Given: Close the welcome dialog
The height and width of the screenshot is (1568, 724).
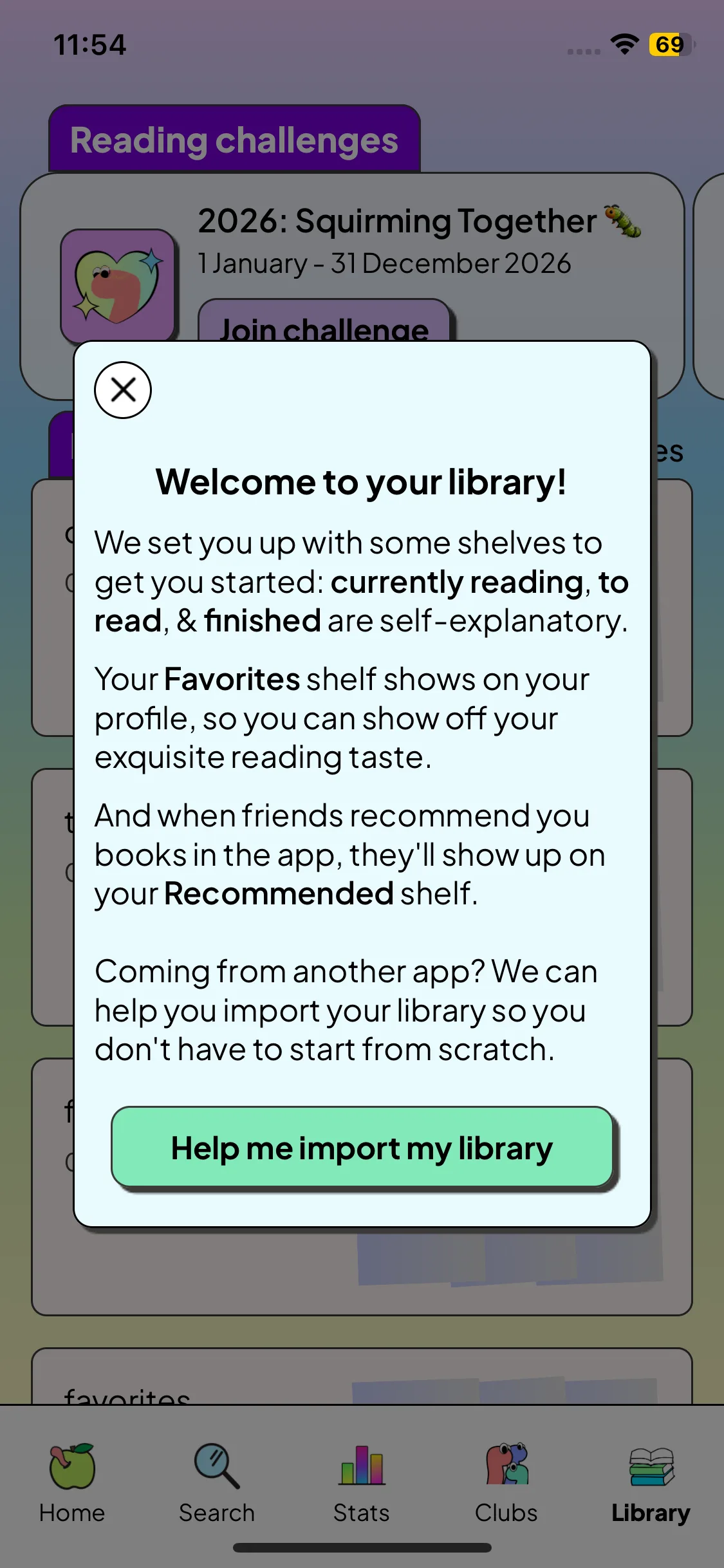Looking at the screenshot, I should click(x=123, y=390).
